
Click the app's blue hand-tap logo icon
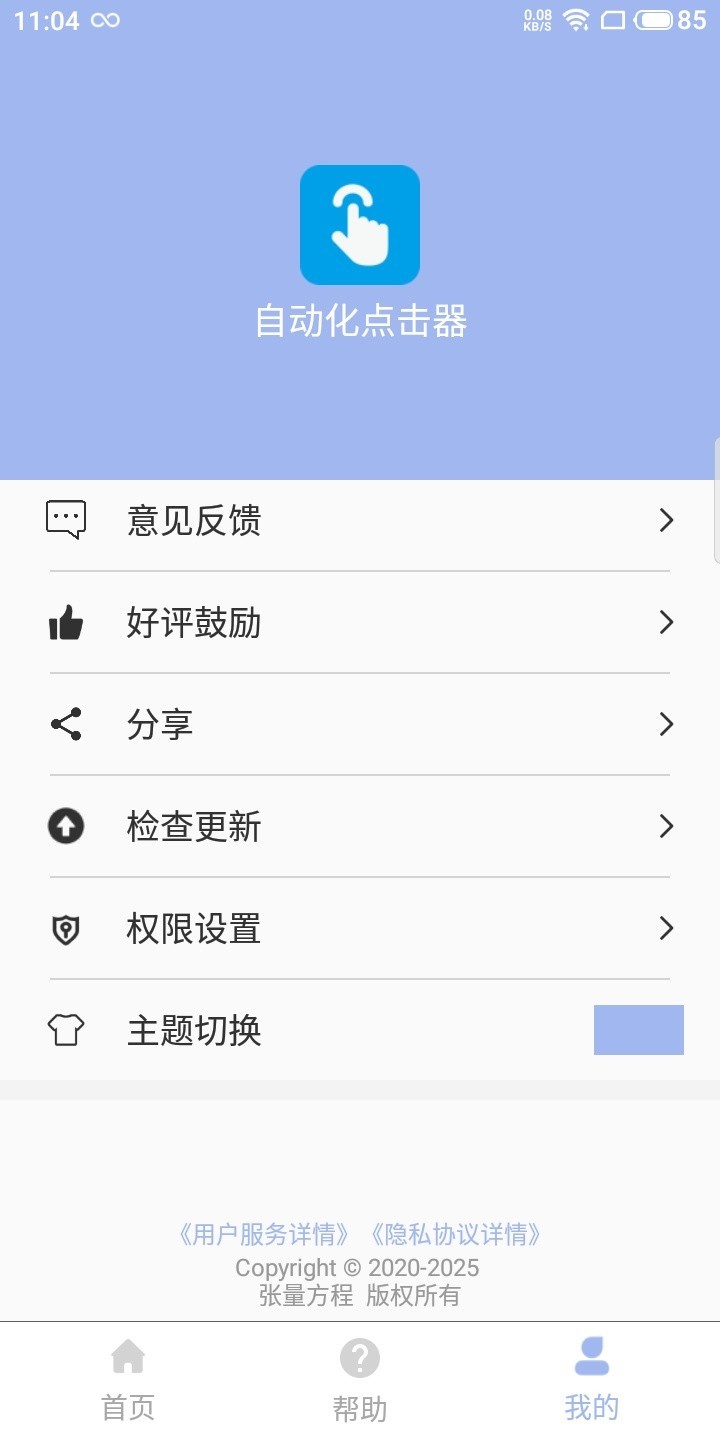359,224
